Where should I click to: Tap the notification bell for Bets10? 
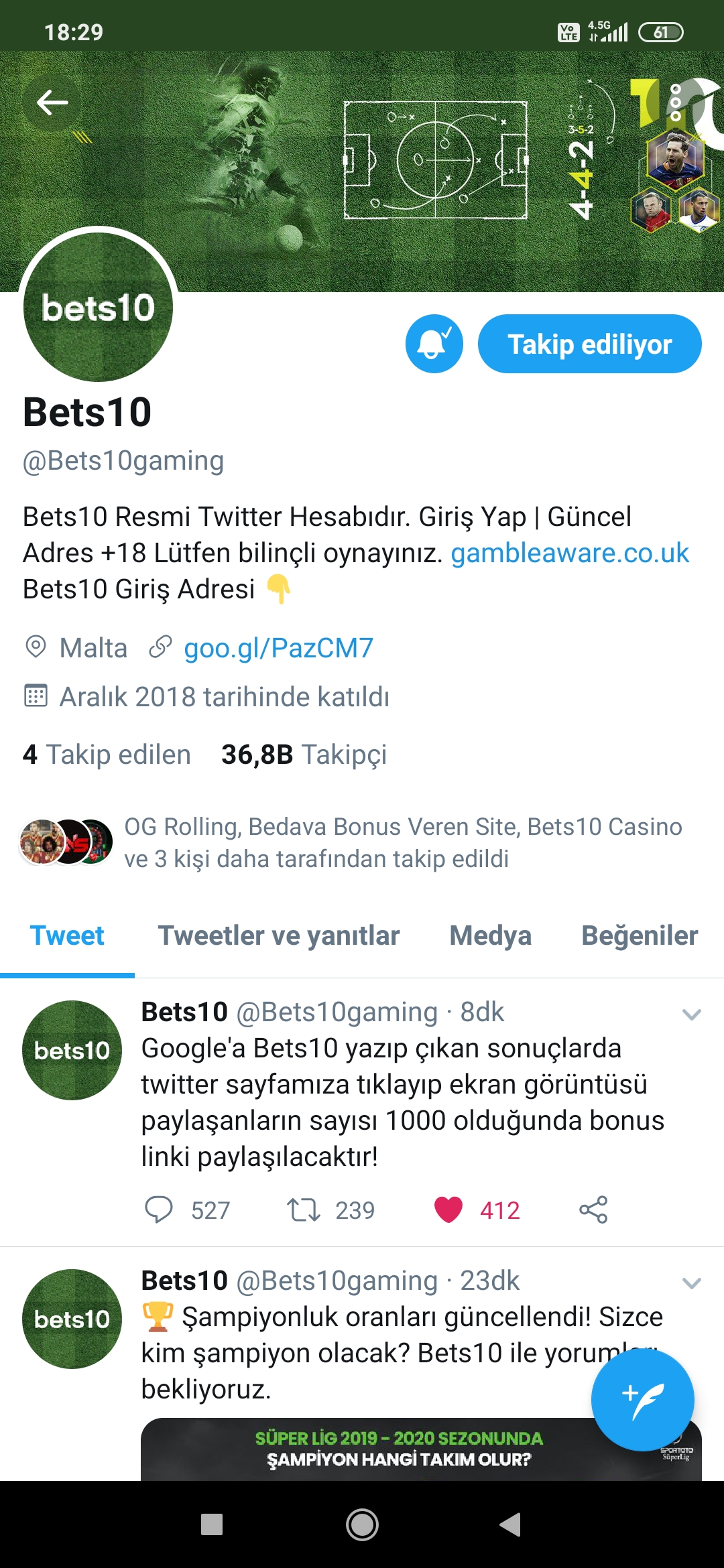[x=434, y=344]
